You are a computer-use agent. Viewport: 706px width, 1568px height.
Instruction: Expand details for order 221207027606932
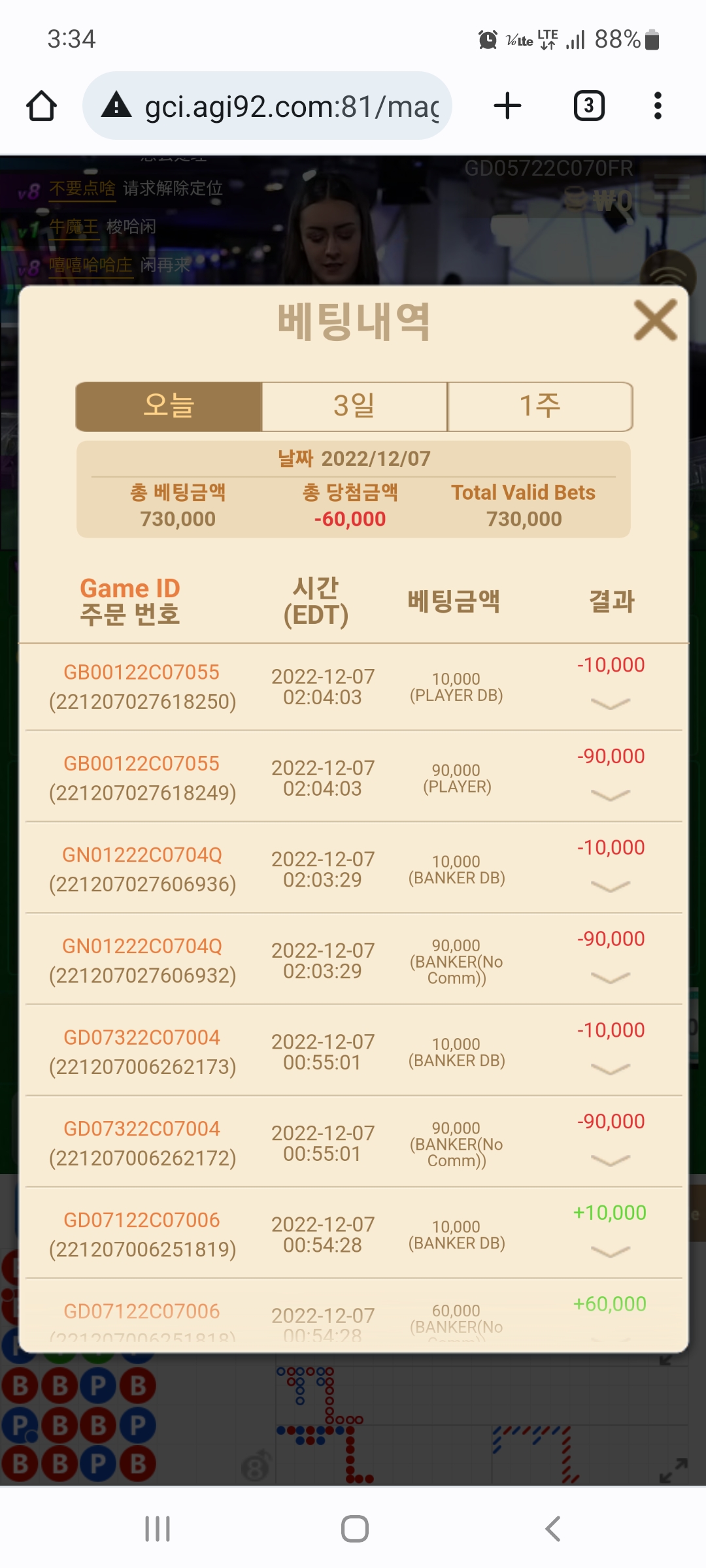610,978
